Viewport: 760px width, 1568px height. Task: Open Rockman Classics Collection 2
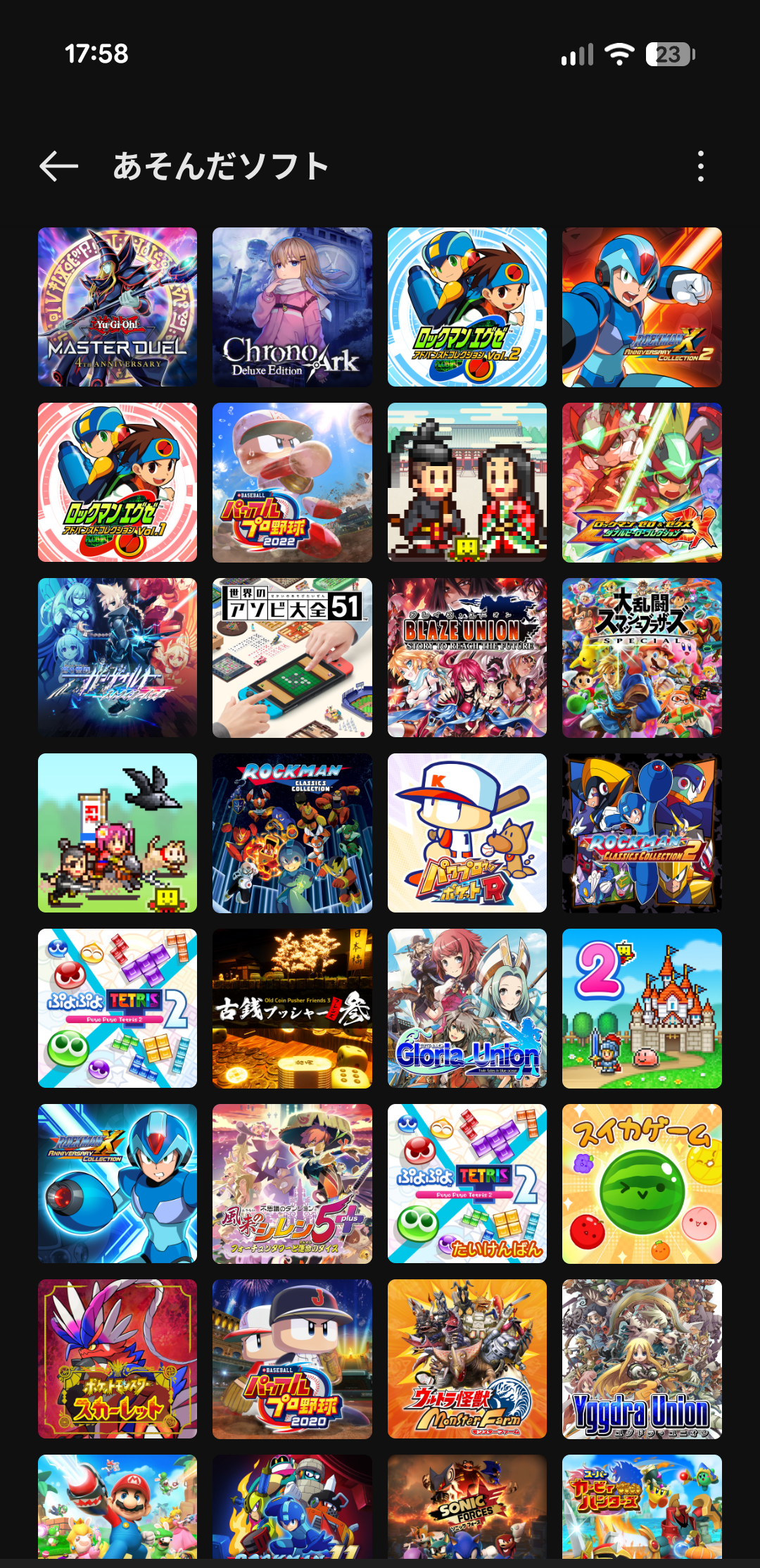pyautogui.click(x=641, y=833)
